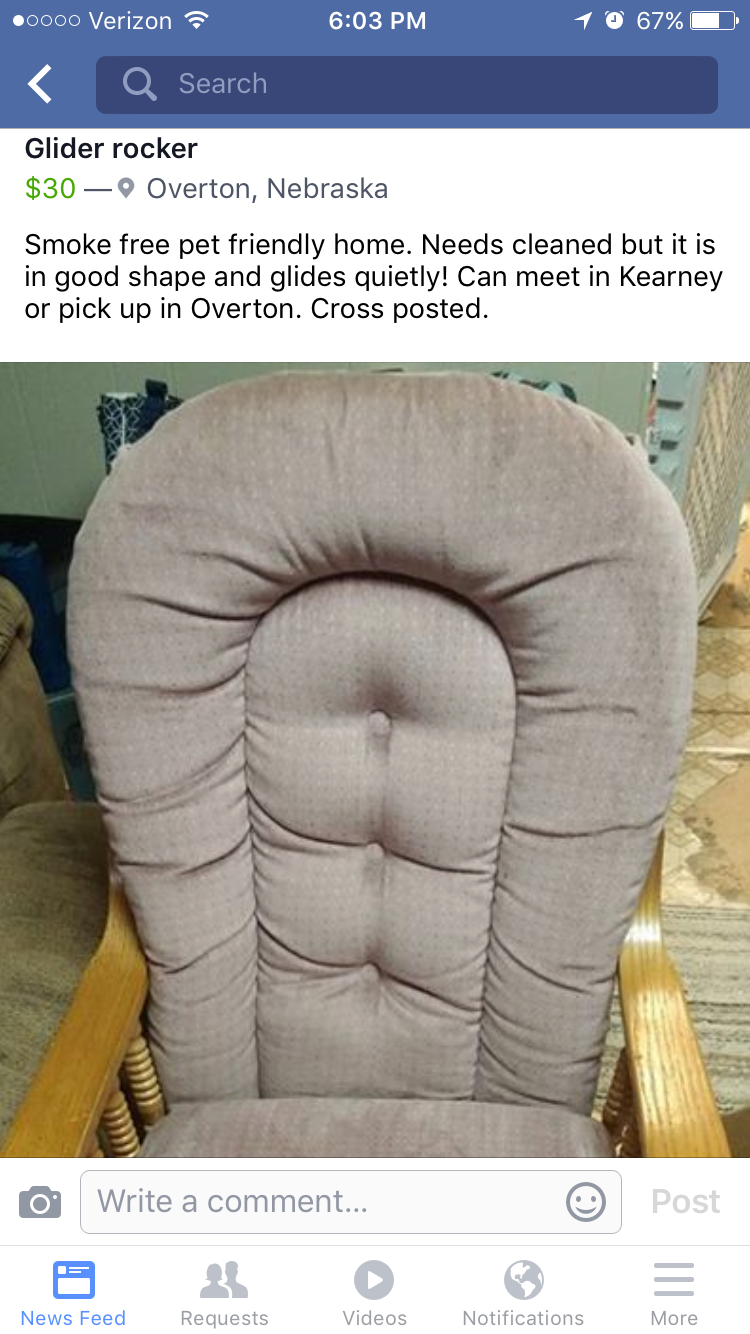Attach a photo with the camera icon
This screenshot has width=750, height=1334.
point(40,1201)
